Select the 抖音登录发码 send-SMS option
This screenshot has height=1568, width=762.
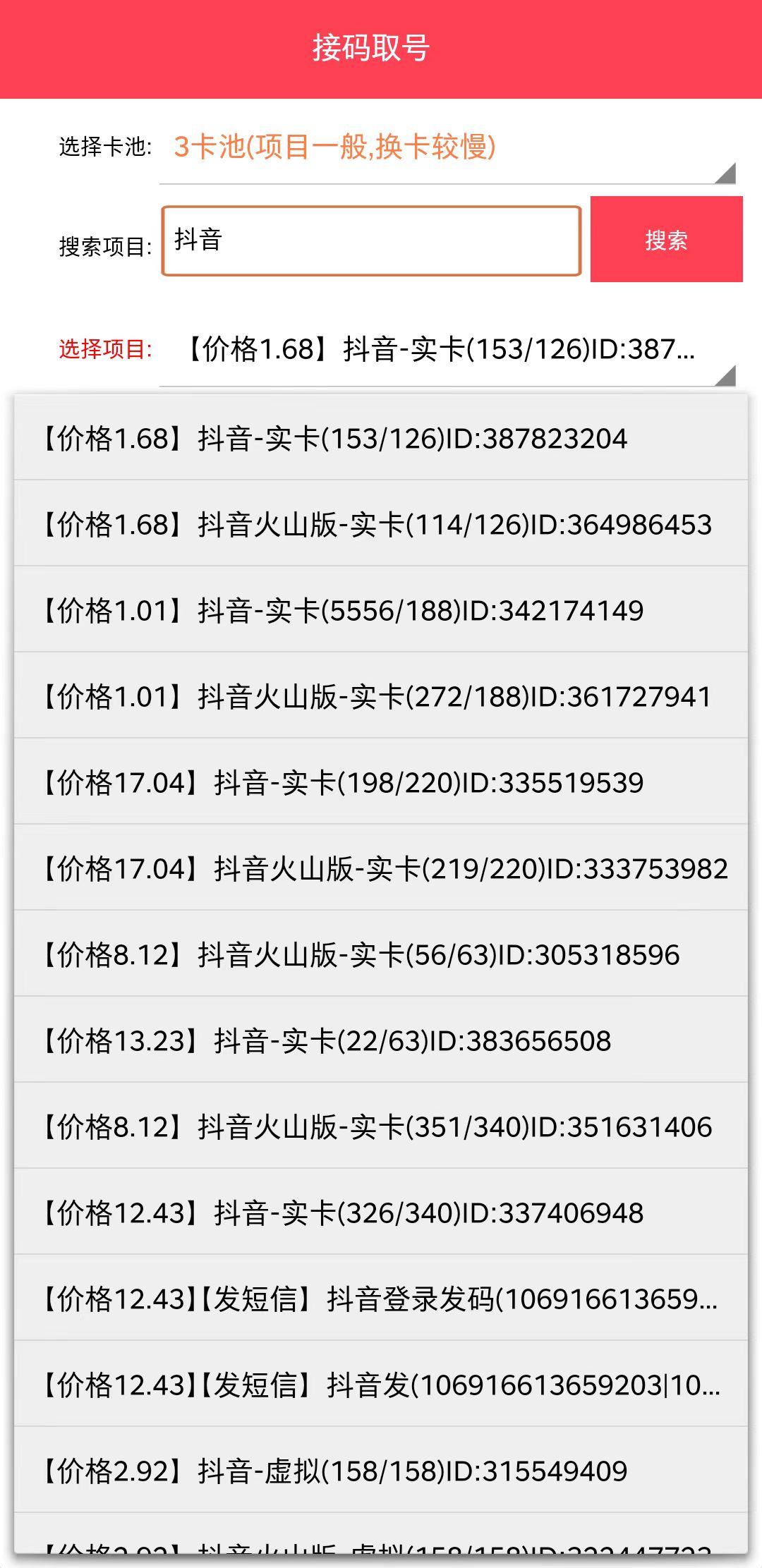[x=381, y=1299]
